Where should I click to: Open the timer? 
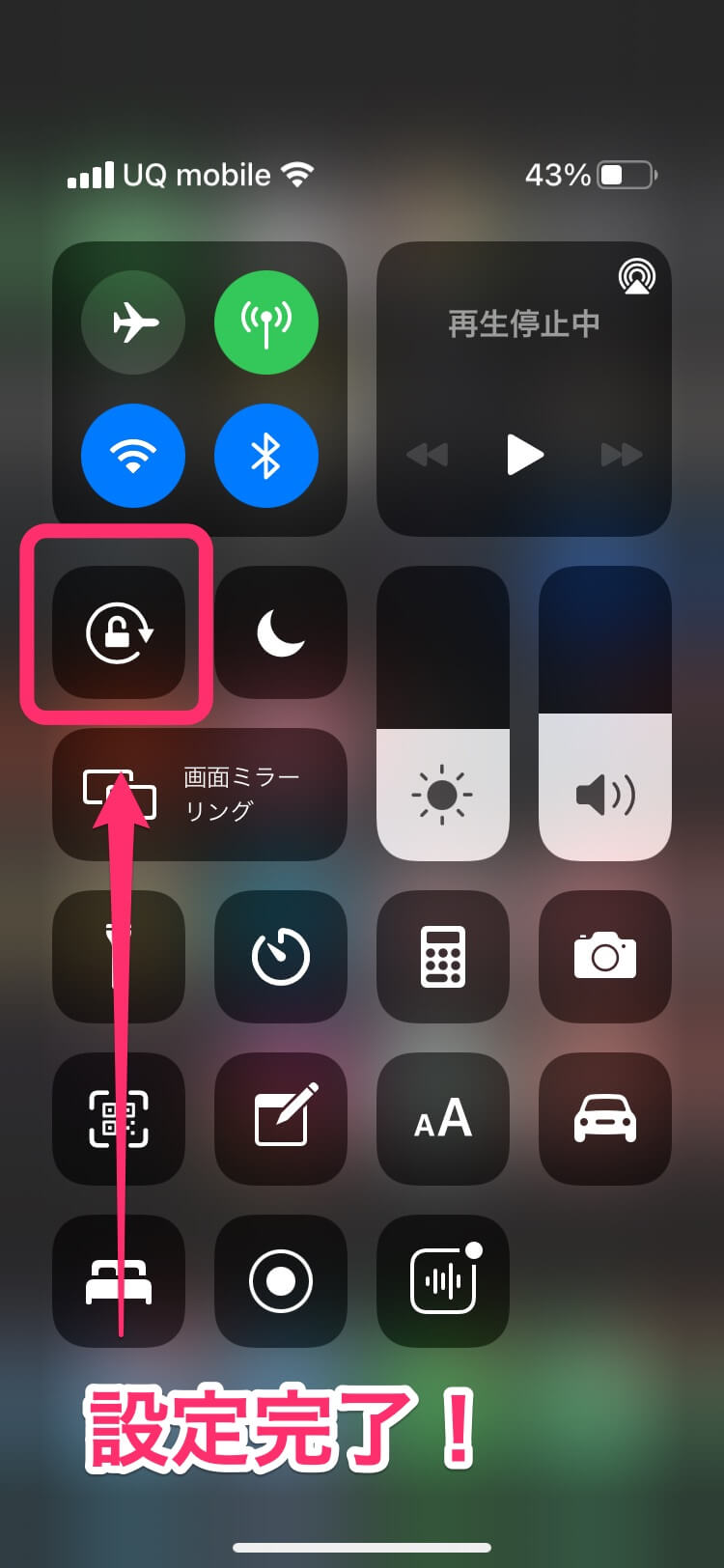point(280,956)
